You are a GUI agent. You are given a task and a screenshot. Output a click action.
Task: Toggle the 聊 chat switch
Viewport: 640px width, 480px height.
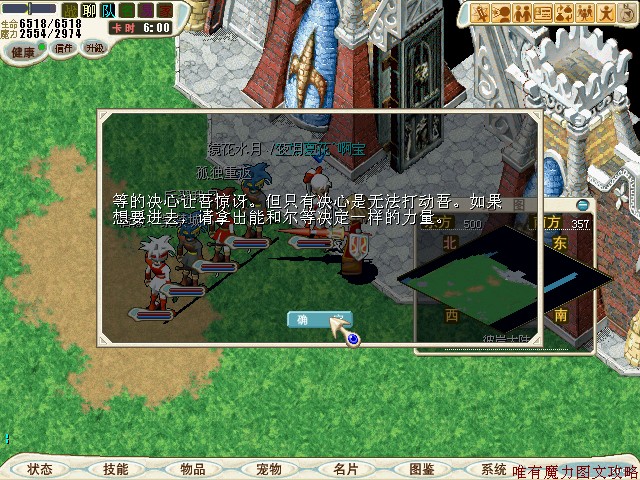pos(89,11)
